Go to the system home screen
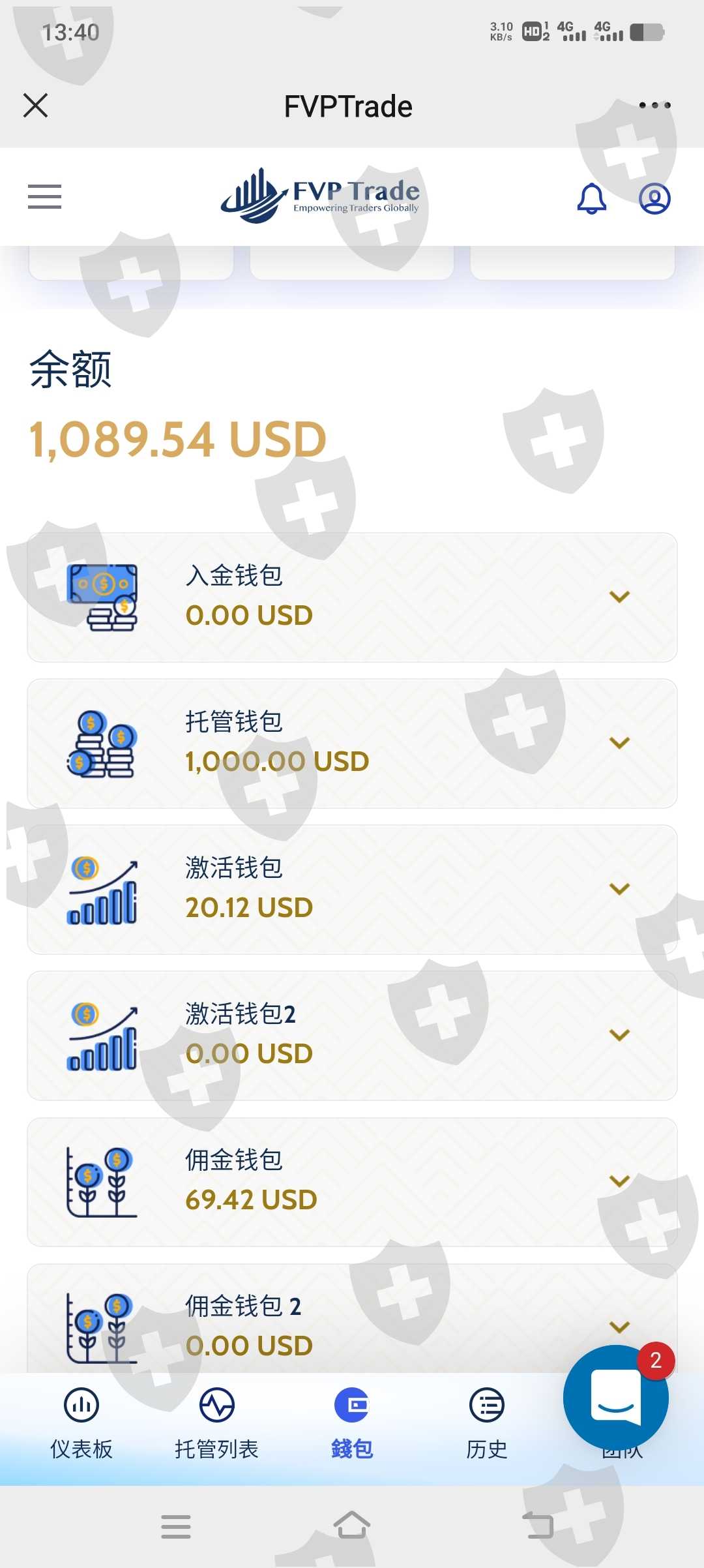The height and width of the screenshot is (1568, 704). click(352, 1526)
